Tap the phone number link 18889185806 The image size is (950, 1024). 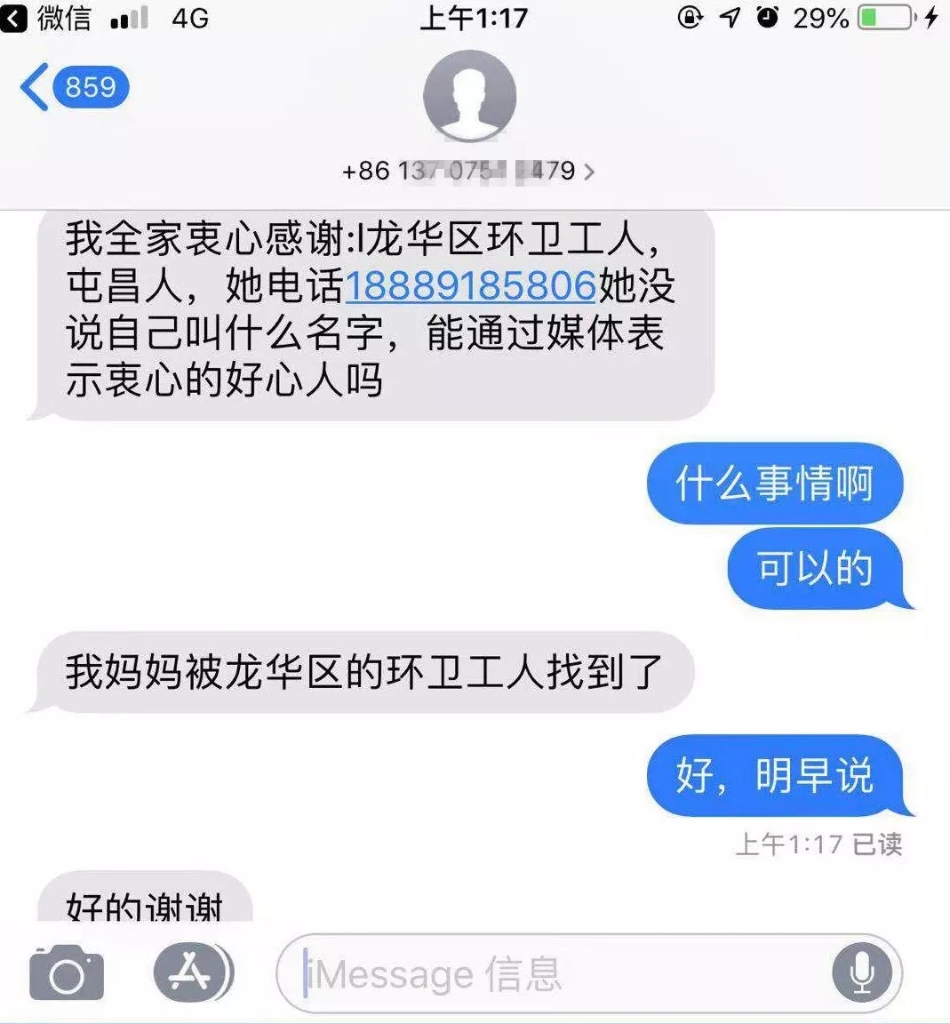click(x=470, y=287)
